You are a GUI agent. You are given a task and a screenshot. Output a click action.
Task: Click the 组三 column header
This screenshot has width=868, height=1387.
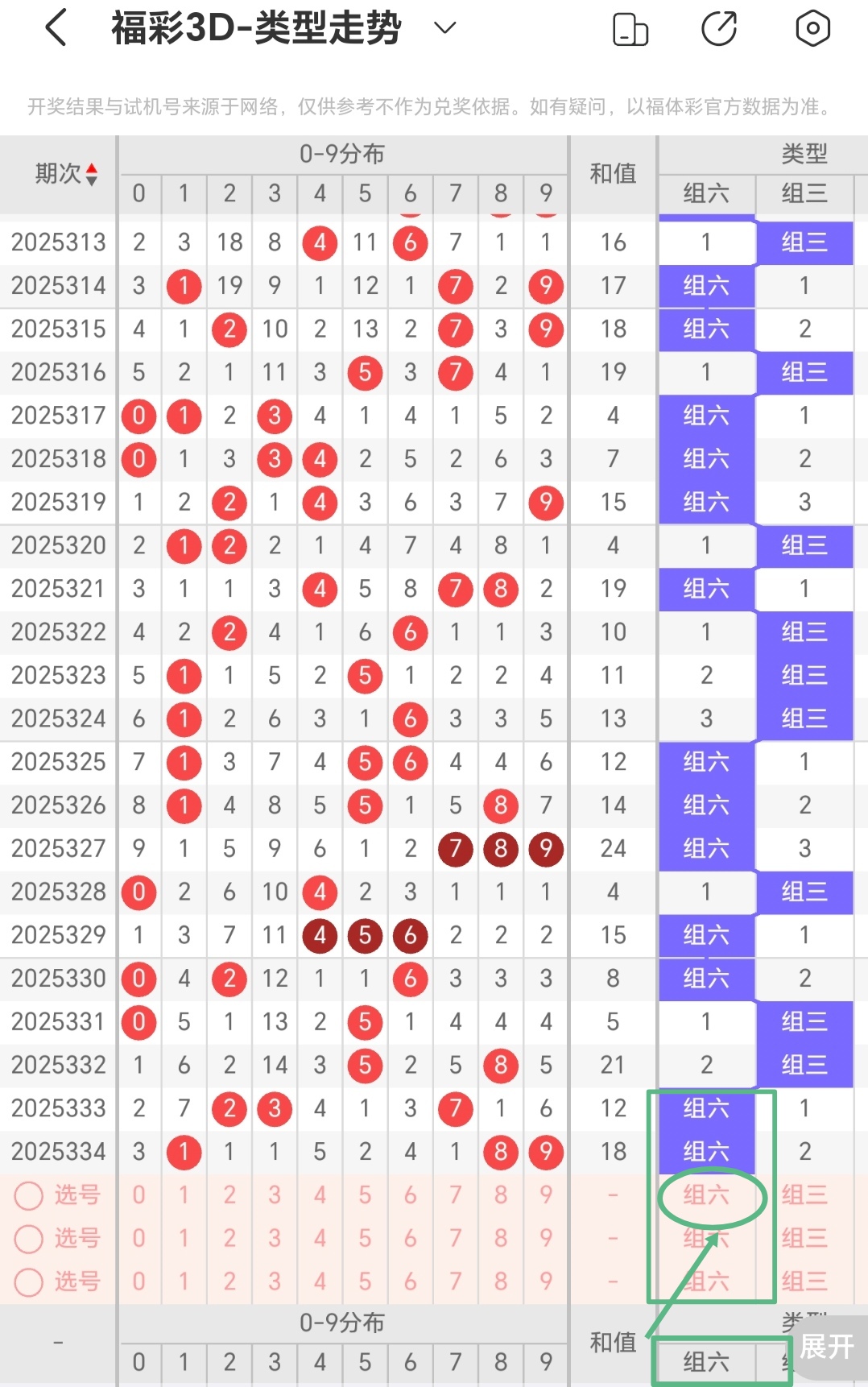point(805,194)
